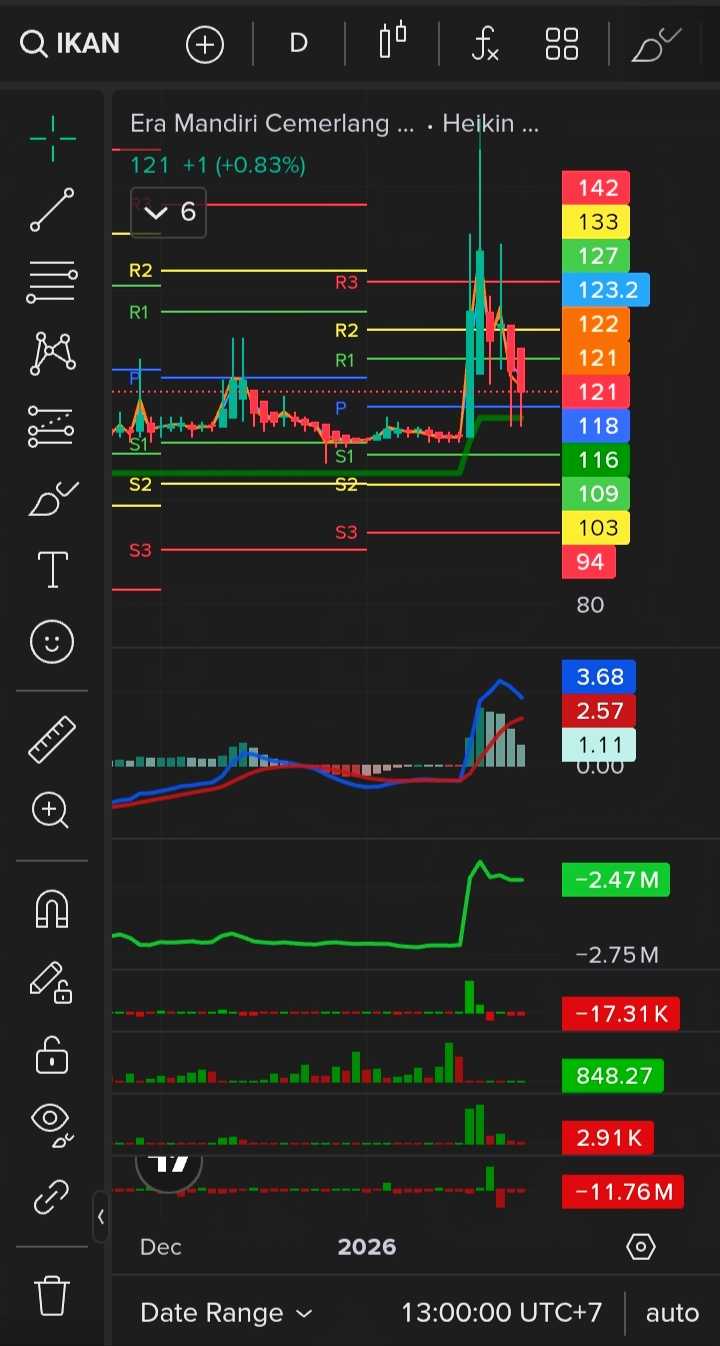720x1346 pixels.
Task: Open the Fibonacci retracement tools
Action: point(52,282)
